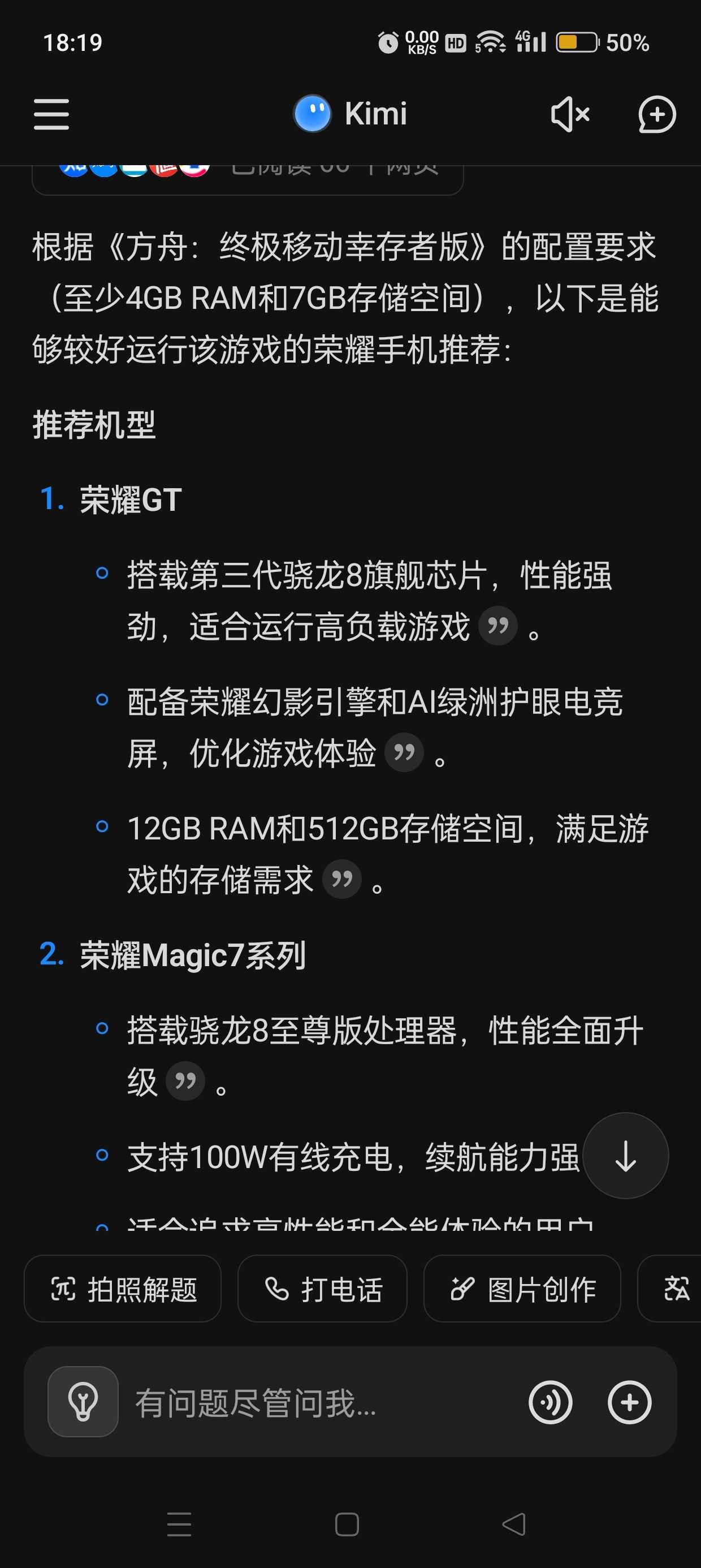Image resolution: width=701 pixels, height=1568 pixels.
Task: Select the 拍照解题 chip
Action: click(123, 1289)
